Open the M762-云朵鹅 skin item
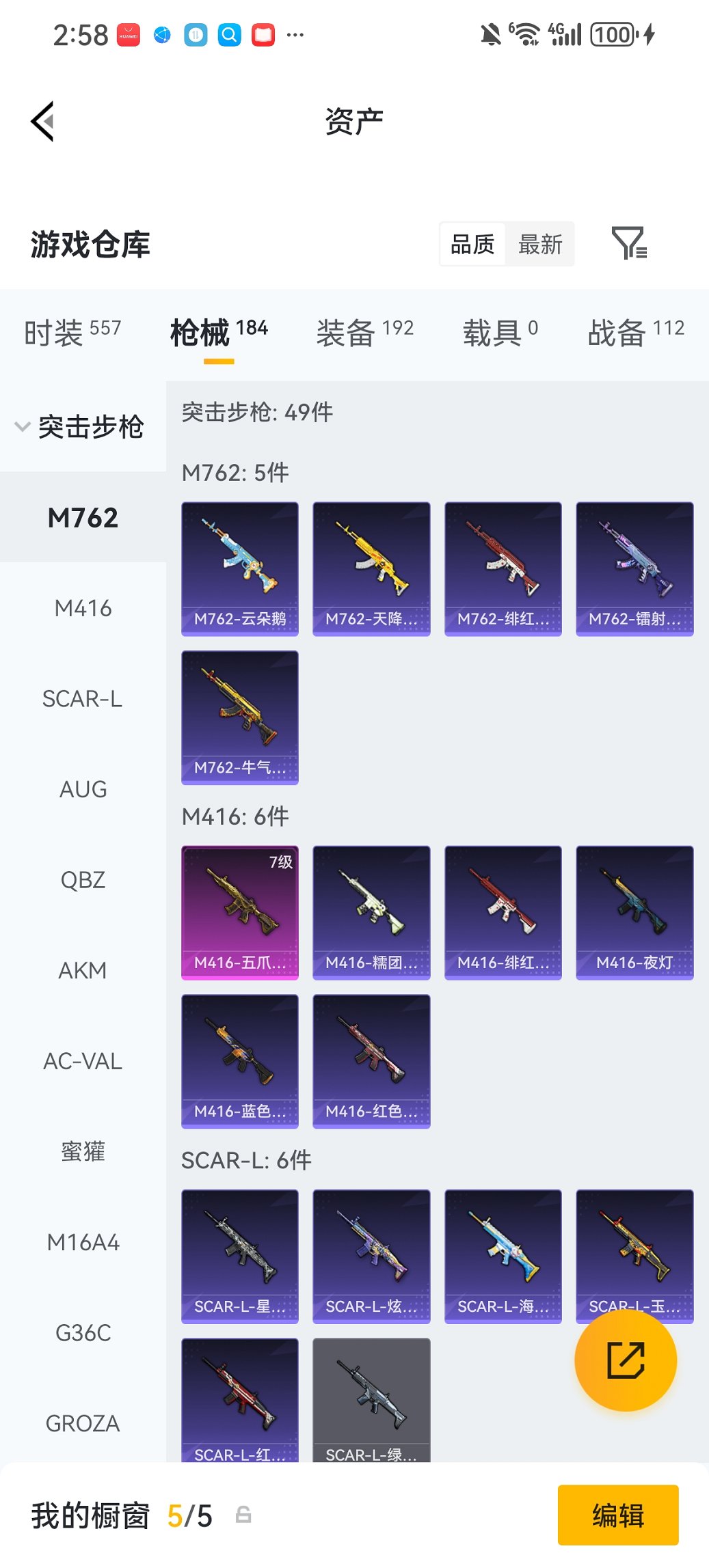Viewport: 709px width, 1568px height. point(240,568)
